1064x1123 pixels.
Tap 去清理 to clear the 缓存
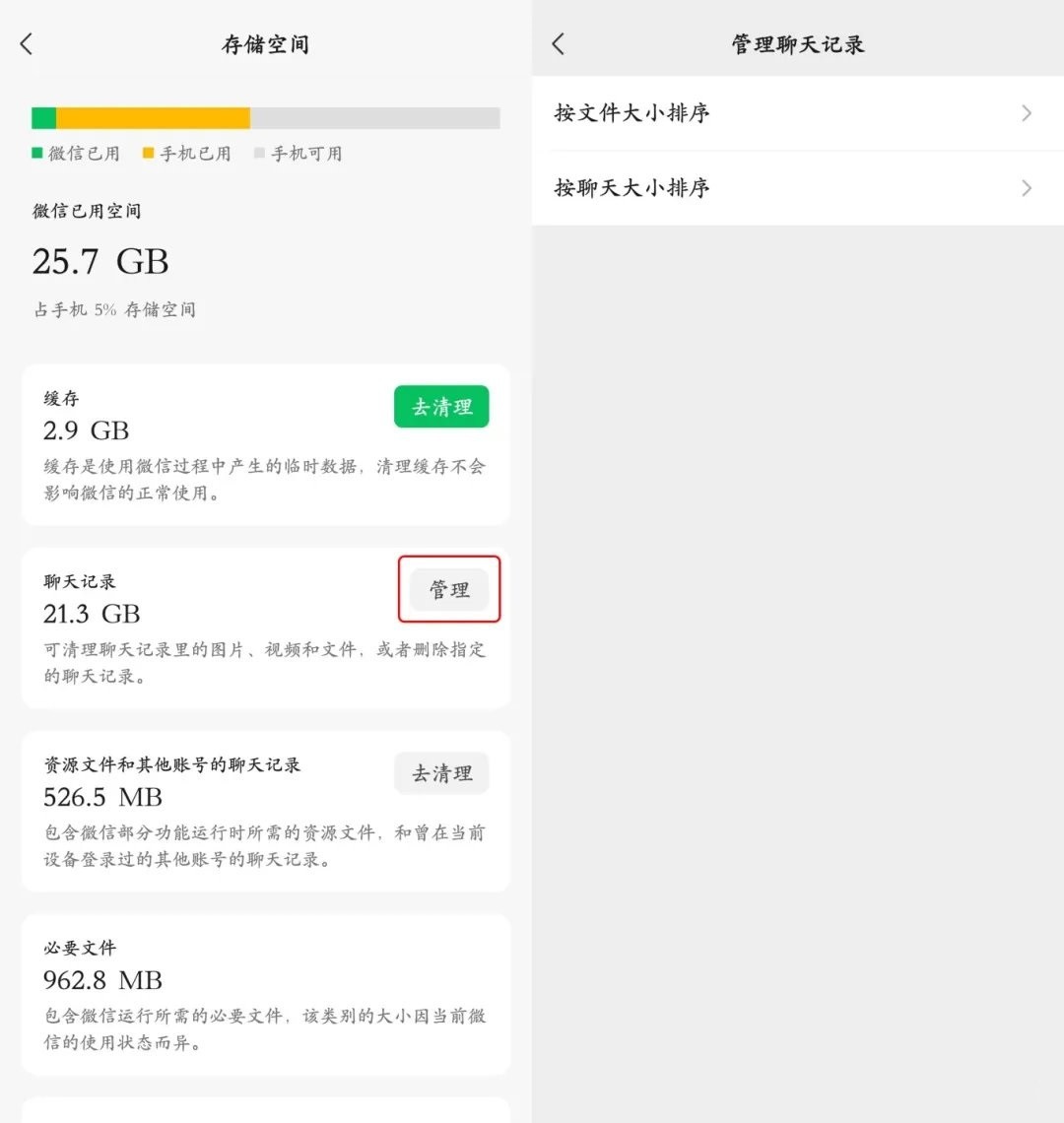[x=441, y=407]
